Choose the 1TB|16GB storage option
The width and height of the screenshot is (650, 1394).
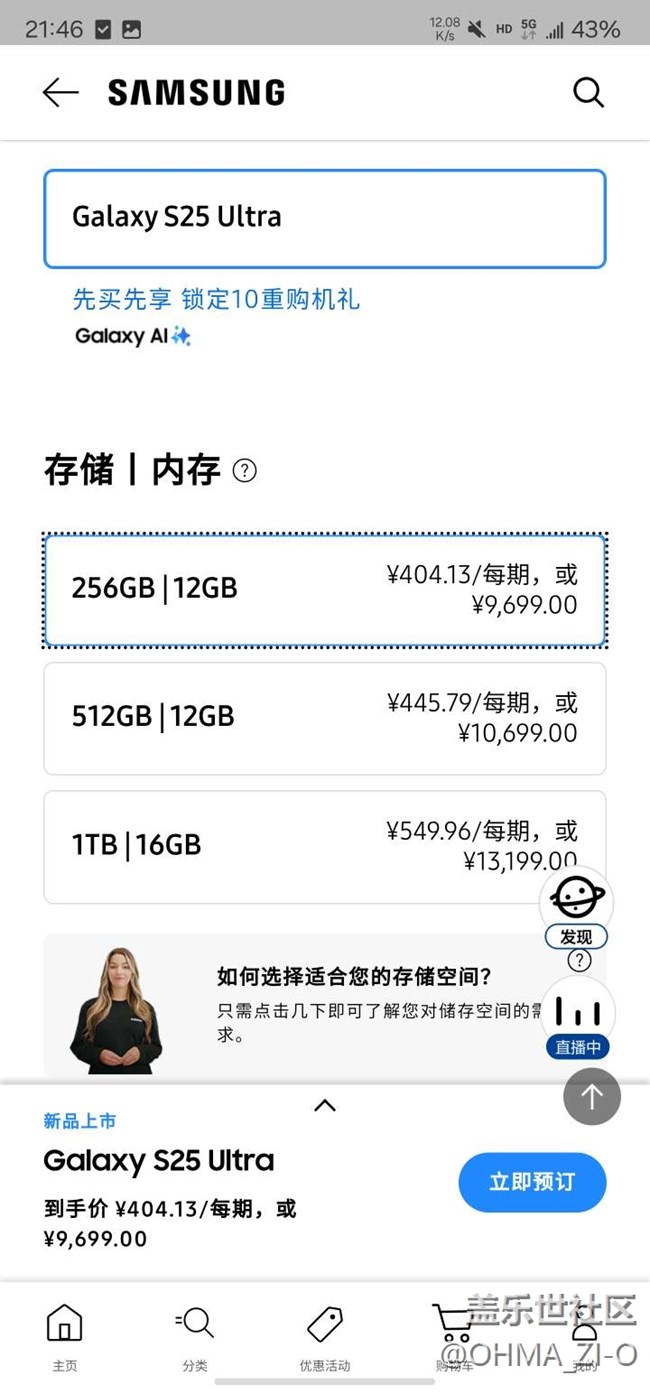[x=325, y=846]
